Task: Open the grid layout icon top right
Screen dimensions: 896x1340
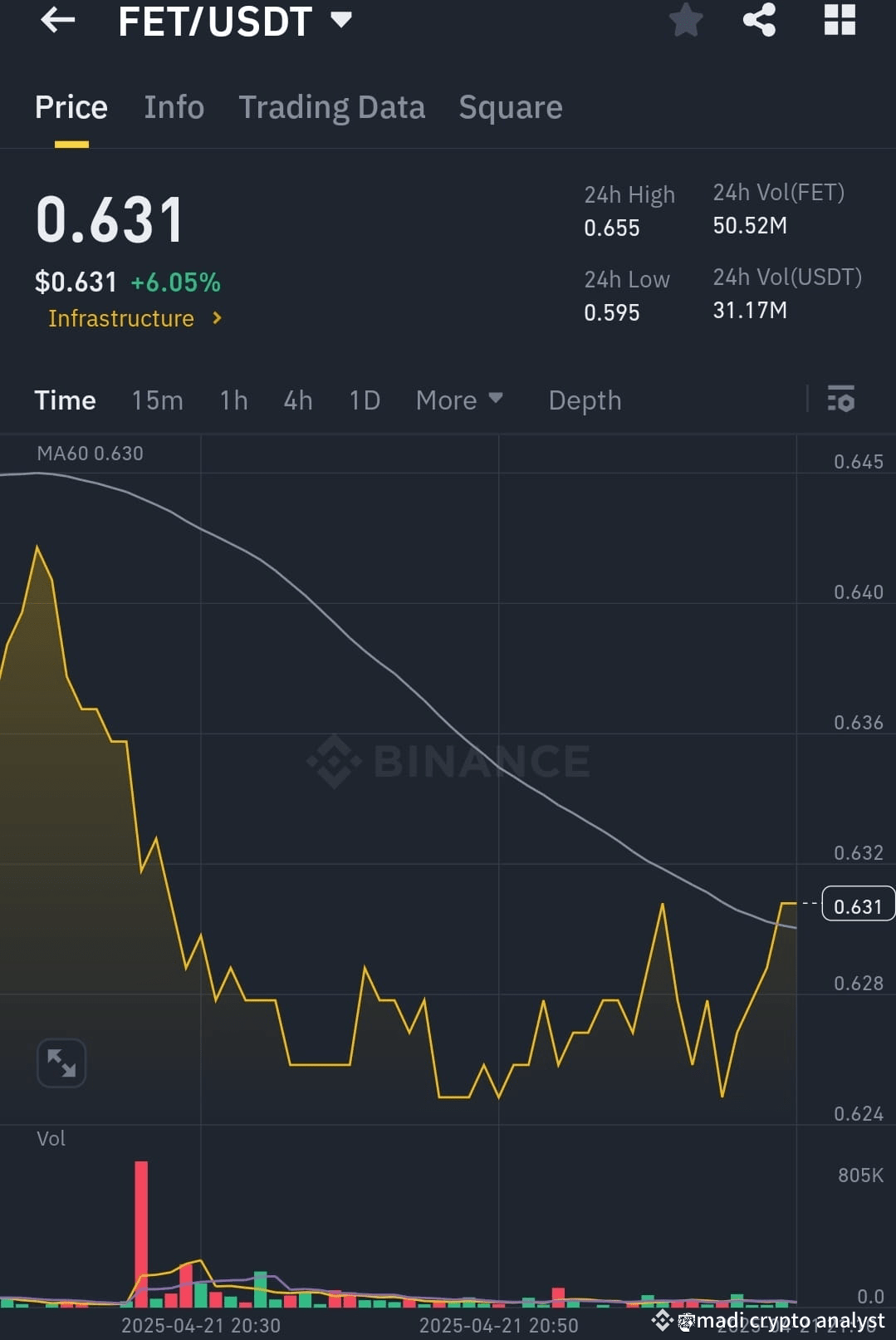Action: tap(839, 21)
